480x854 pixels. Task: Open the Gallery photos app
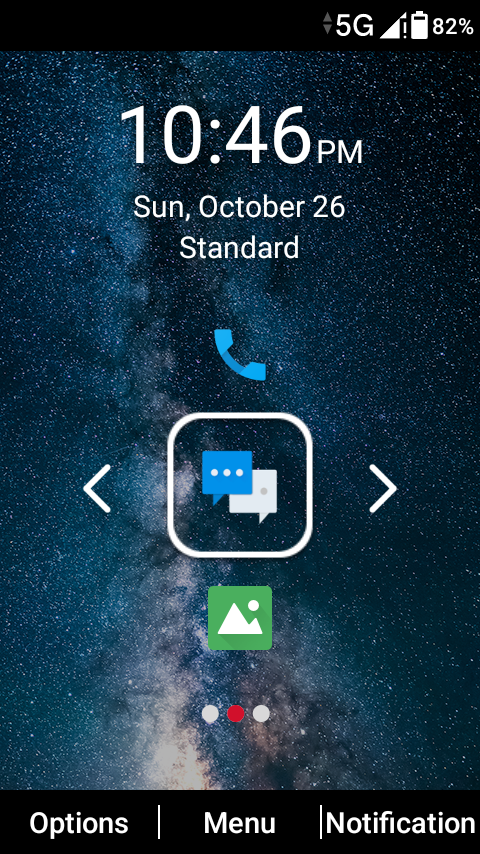240,618
